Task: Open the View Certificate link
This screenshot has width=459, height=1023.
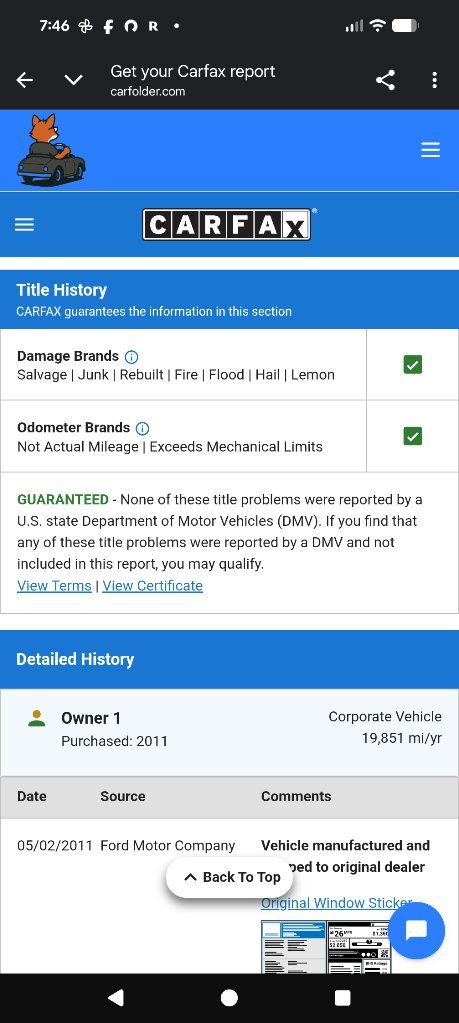Action: click(x=153, y=586)
